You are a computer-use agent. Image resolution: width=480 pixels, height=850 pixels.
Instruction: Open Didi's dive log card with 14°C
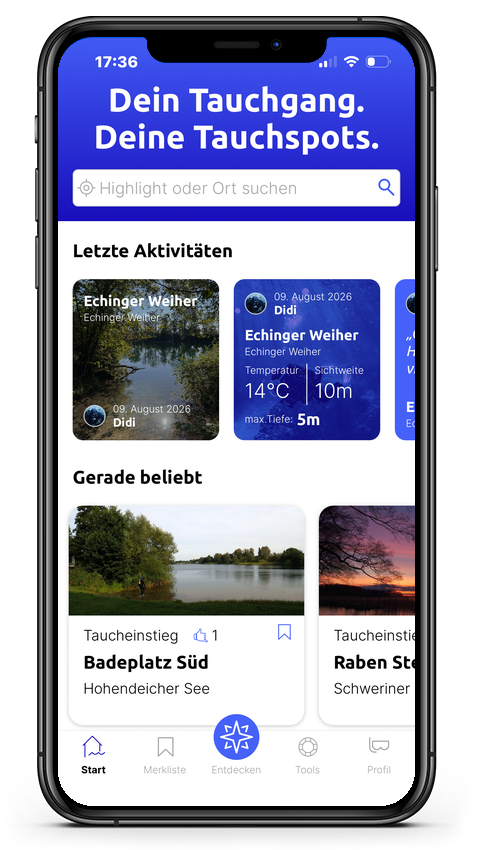click(x=307, y=359)
